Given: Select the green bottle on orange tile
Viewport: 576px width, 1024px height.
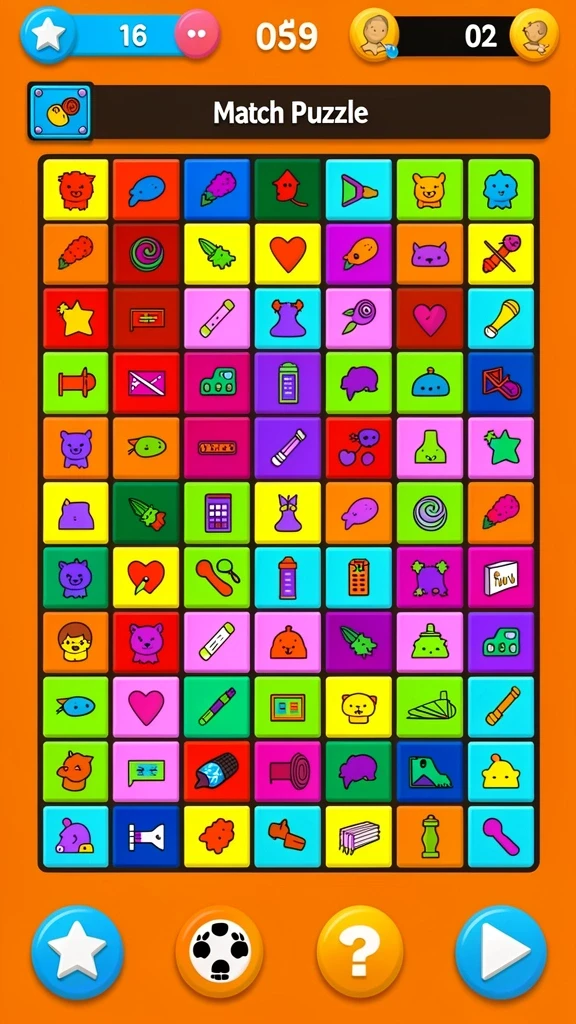Looking at the screenshot, I should point(430,836).
